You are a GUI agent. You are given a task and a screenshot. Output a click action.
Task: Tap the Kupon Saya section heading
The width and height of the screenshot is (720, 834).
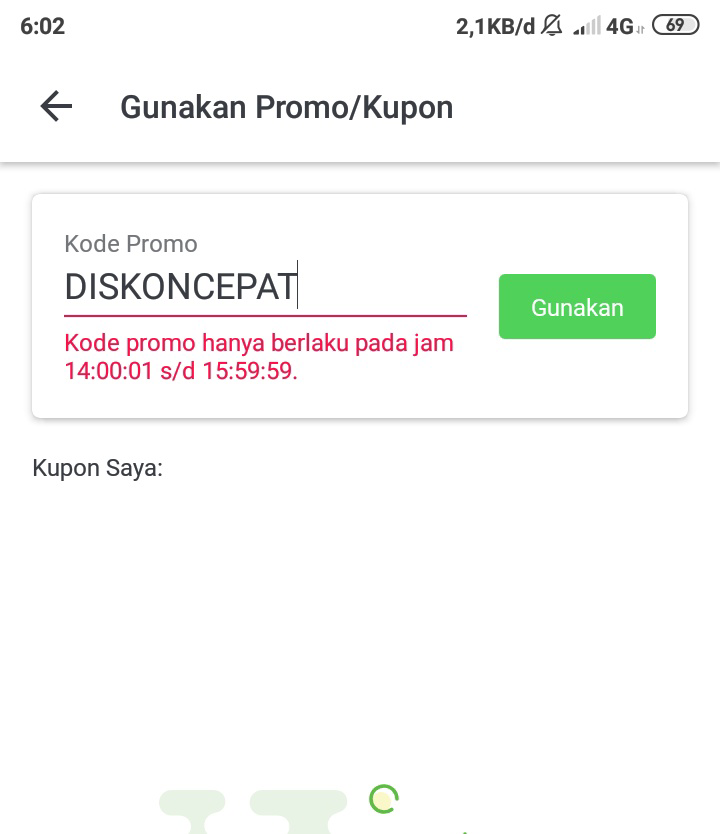[97, 467]
